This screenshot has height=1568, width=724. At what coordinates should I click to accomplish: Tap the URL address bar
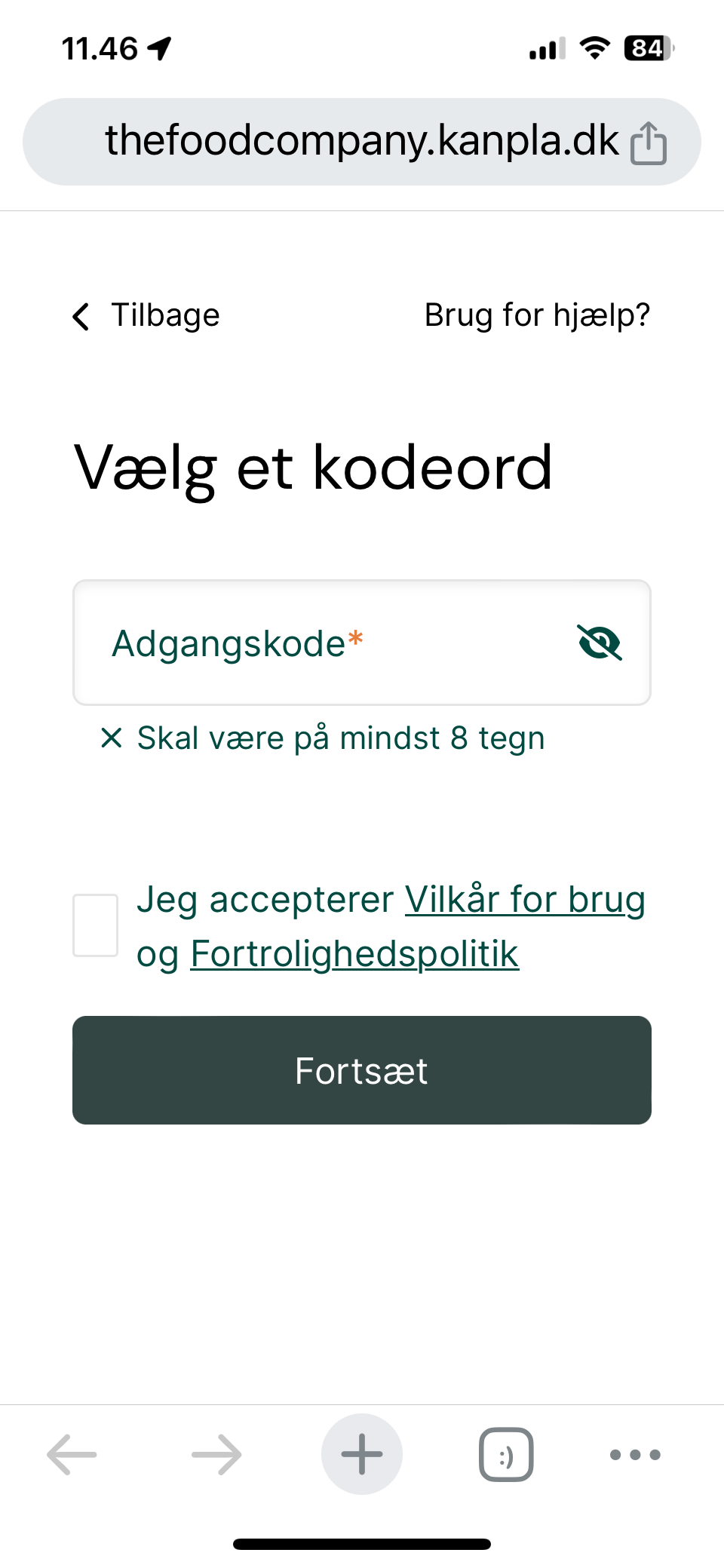(x=362, y=142)
